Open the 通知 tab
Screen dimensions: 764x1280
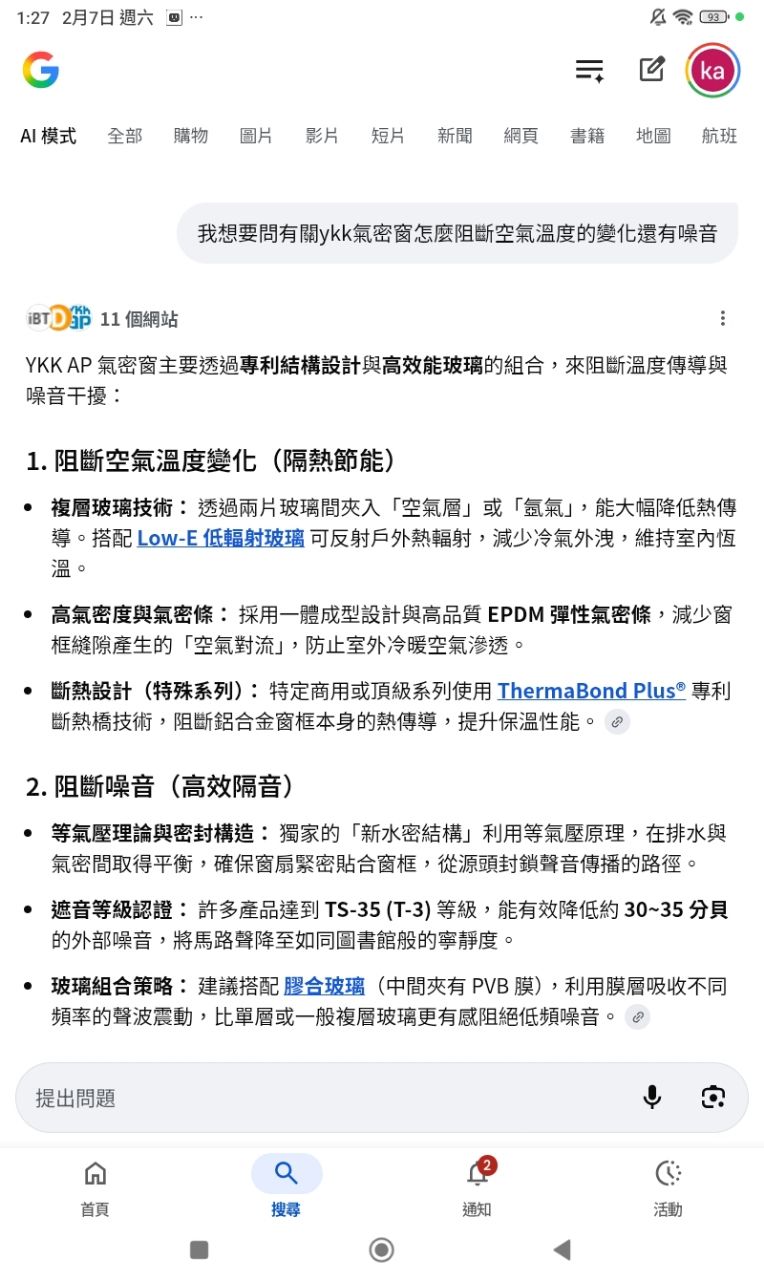click(477, 1187)
